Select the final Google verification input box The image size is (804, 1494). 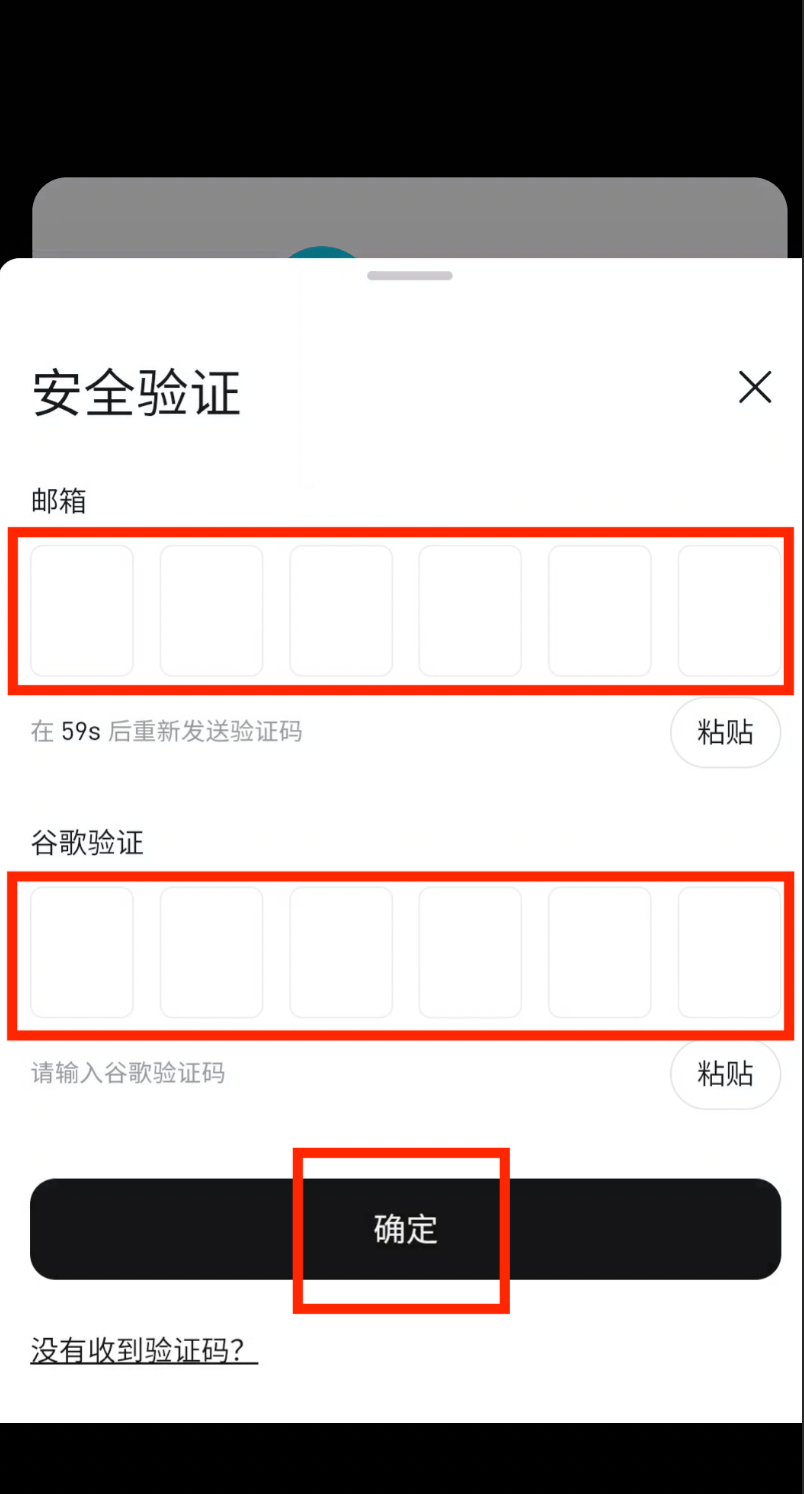click(729, 952)
